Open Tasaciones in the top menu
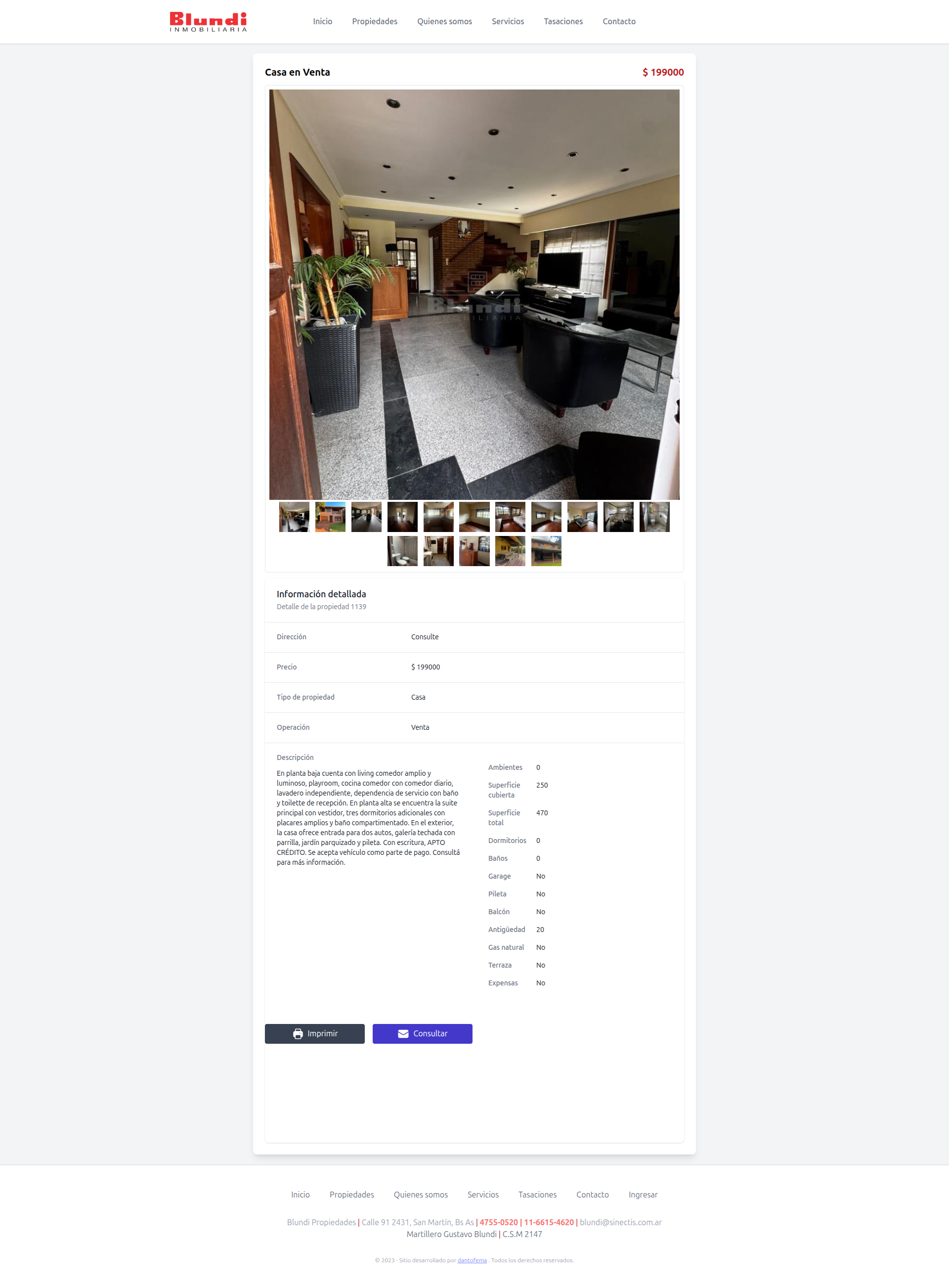This screenshot has width=949, height=1288. (x=563, y=21)
